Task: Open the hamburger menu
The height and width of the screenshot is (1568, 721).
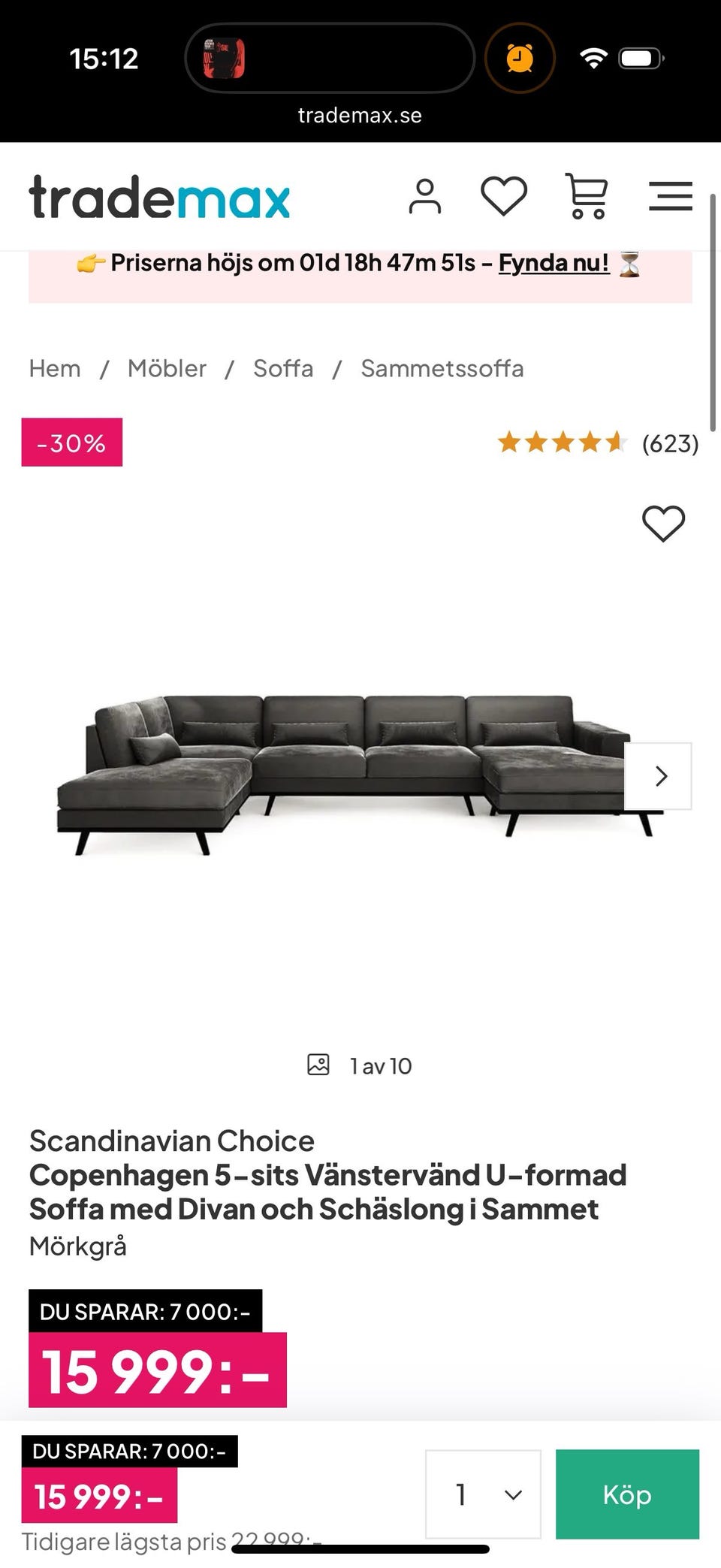Action: pos(670,197)
